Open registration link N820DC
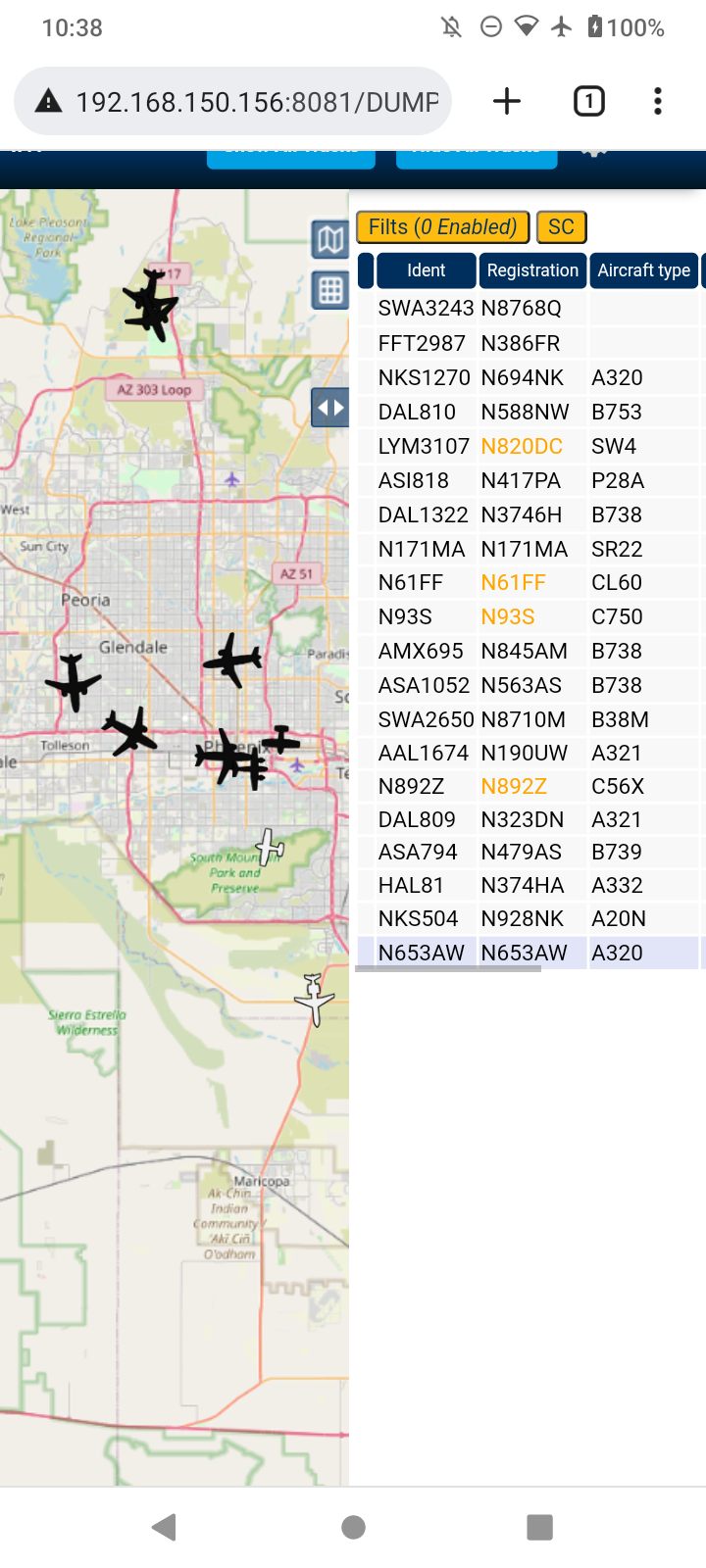Screen dimensions: 706x1568 click(522, 447)
